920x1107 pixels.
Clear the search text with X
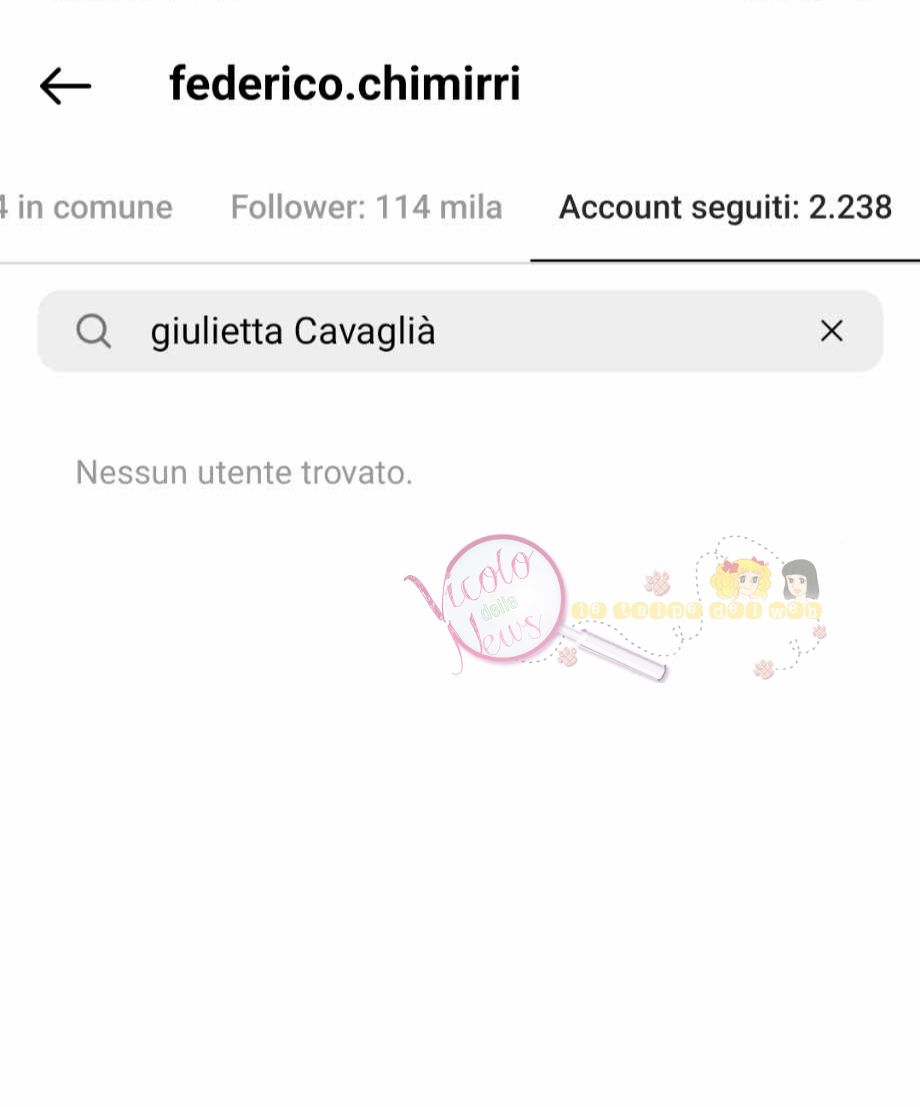point(831,331)
